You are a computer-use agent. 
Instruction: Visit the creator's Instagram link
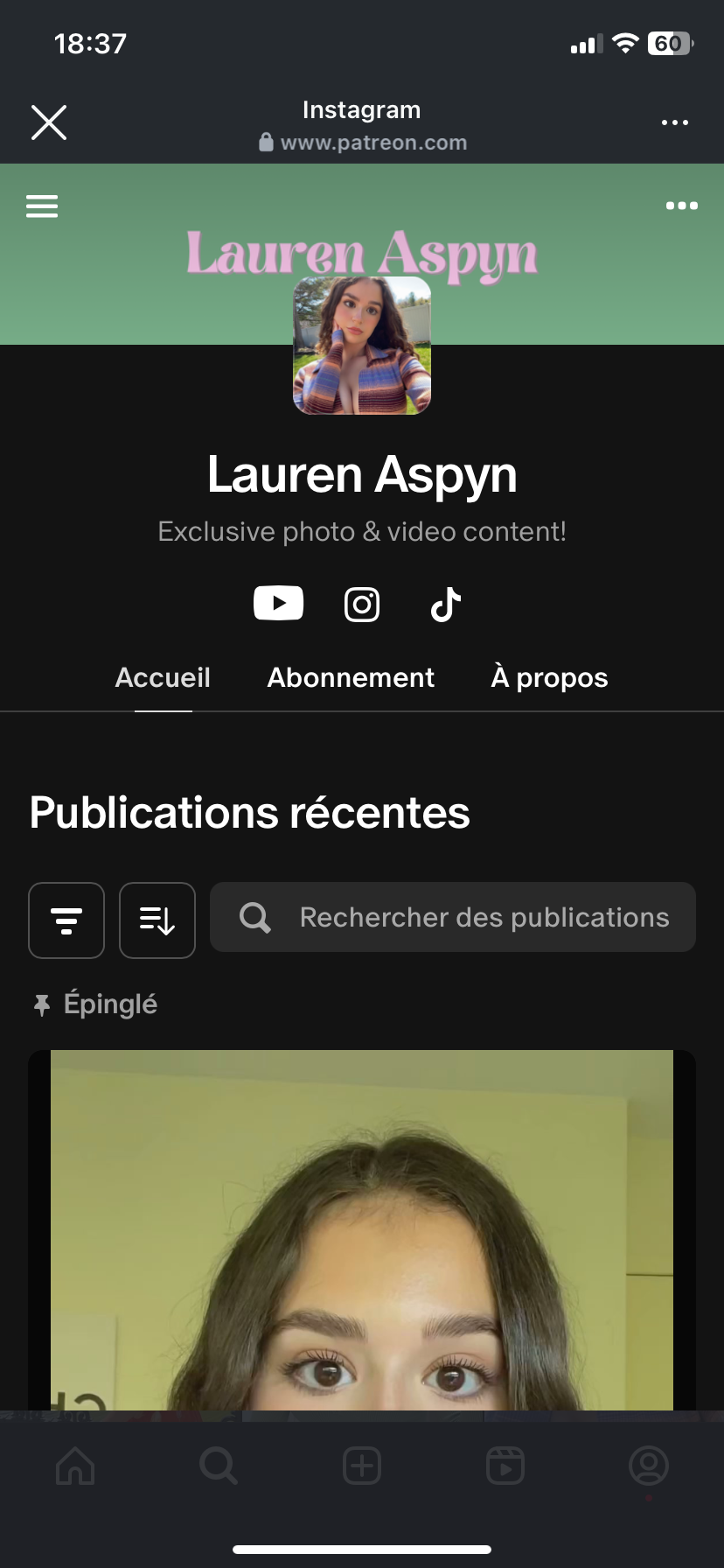[362, 605]
